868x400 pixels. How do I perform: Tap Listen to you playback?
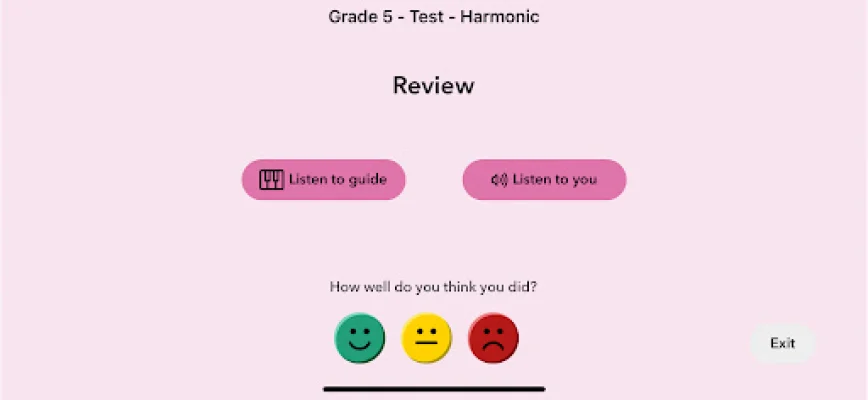click(544, 180)
